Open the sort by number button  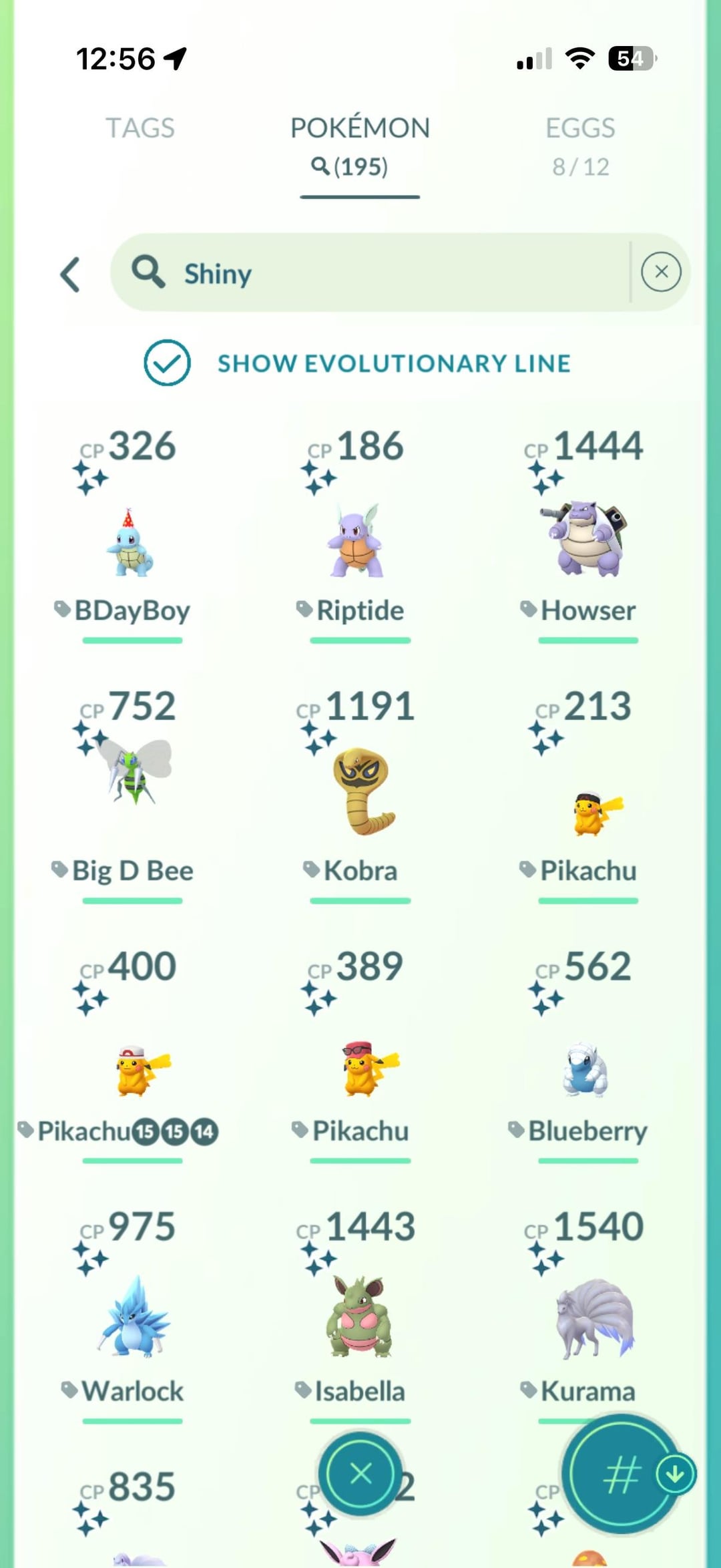point(622,1475)
